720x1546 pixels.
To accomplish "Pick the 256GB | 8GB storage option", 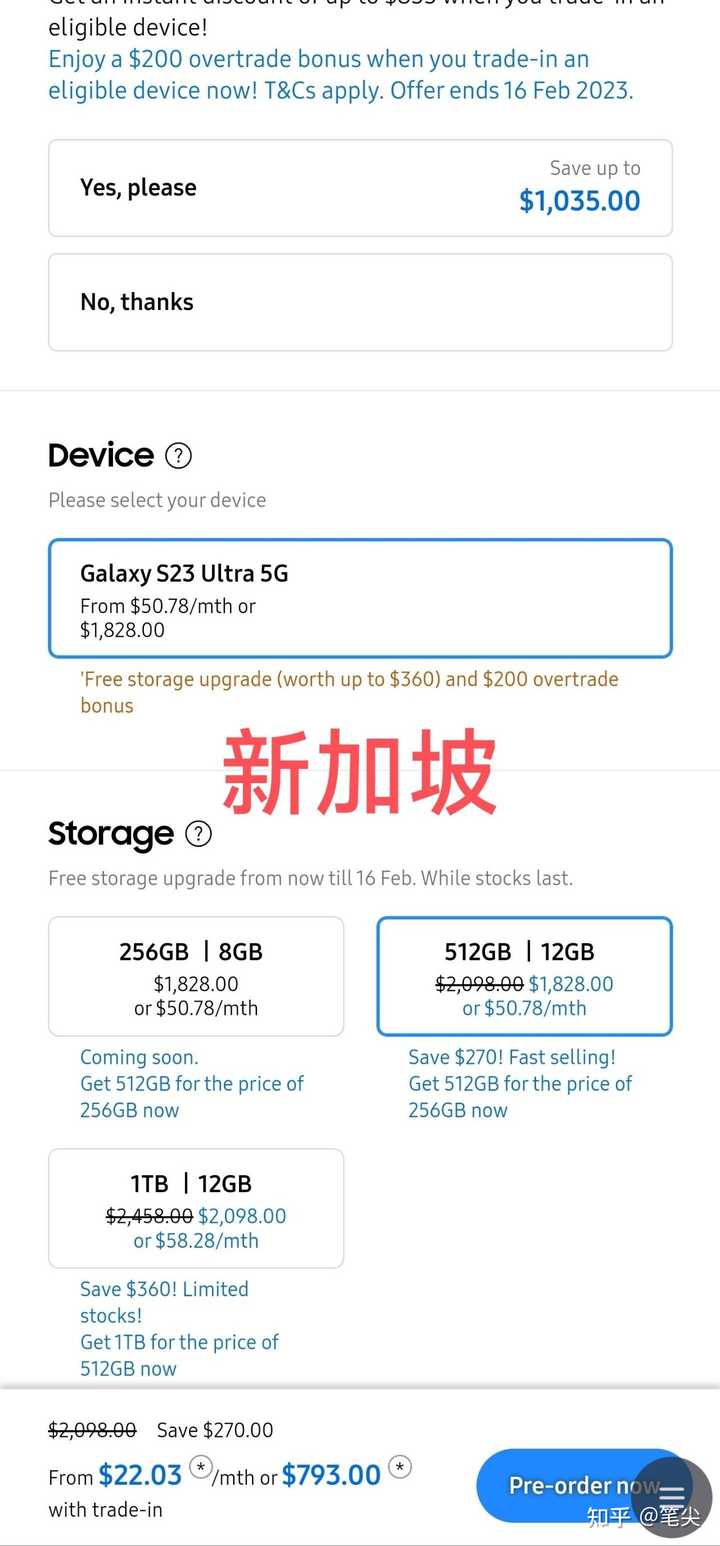I will click(196, 976).
